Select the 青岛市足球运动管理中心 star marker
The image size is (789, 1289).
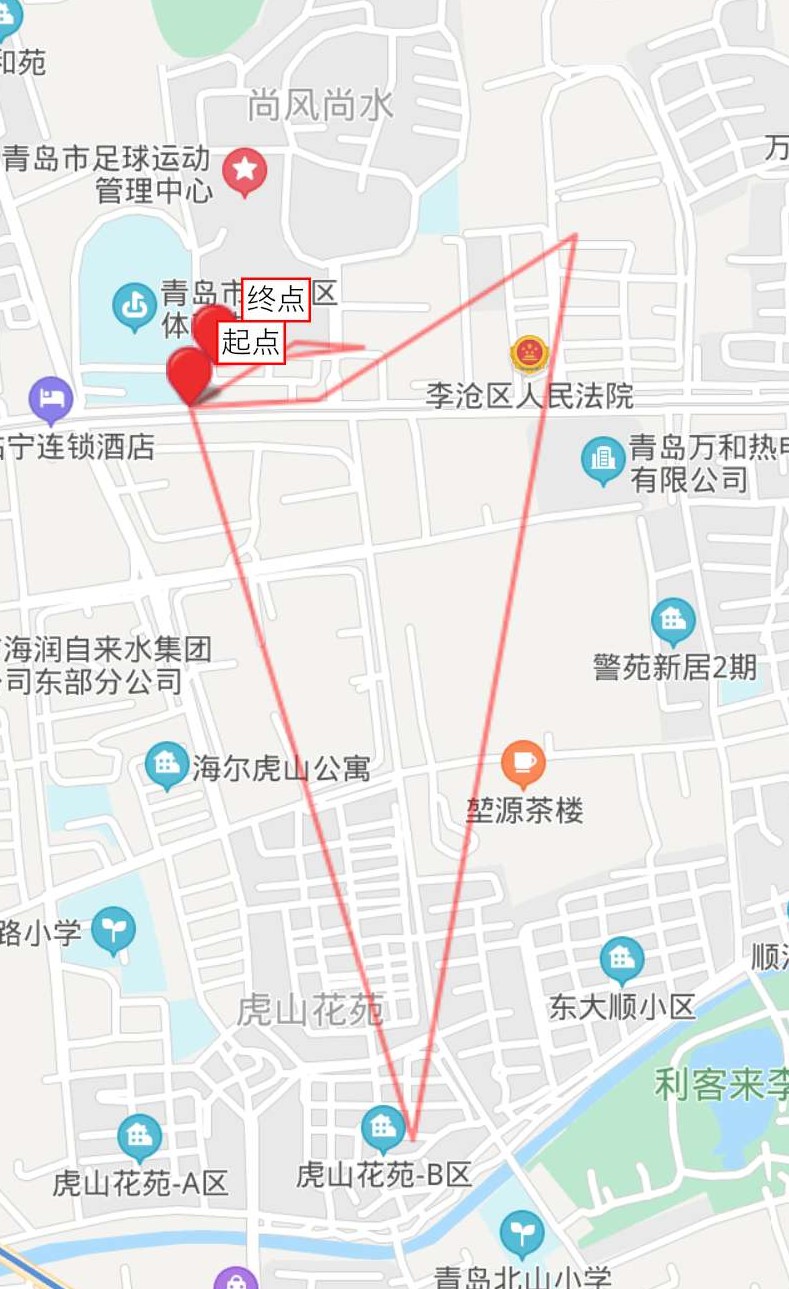pyautogui.click(x=245, y=171)
